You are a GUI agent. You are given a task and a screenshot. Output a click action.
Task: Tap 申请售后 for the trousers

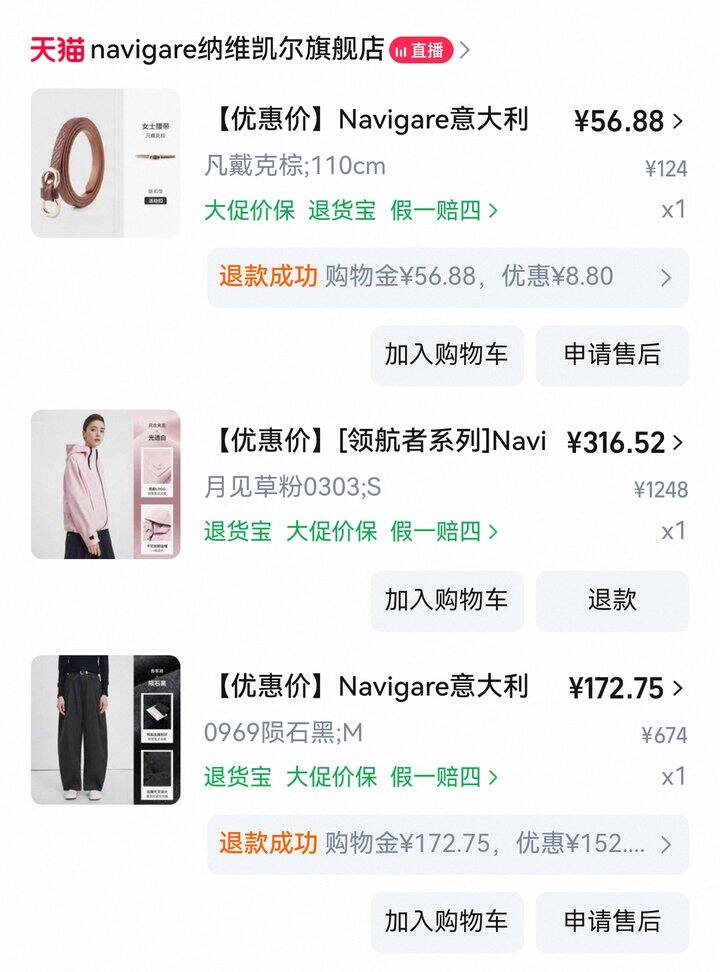click(612, 922)
